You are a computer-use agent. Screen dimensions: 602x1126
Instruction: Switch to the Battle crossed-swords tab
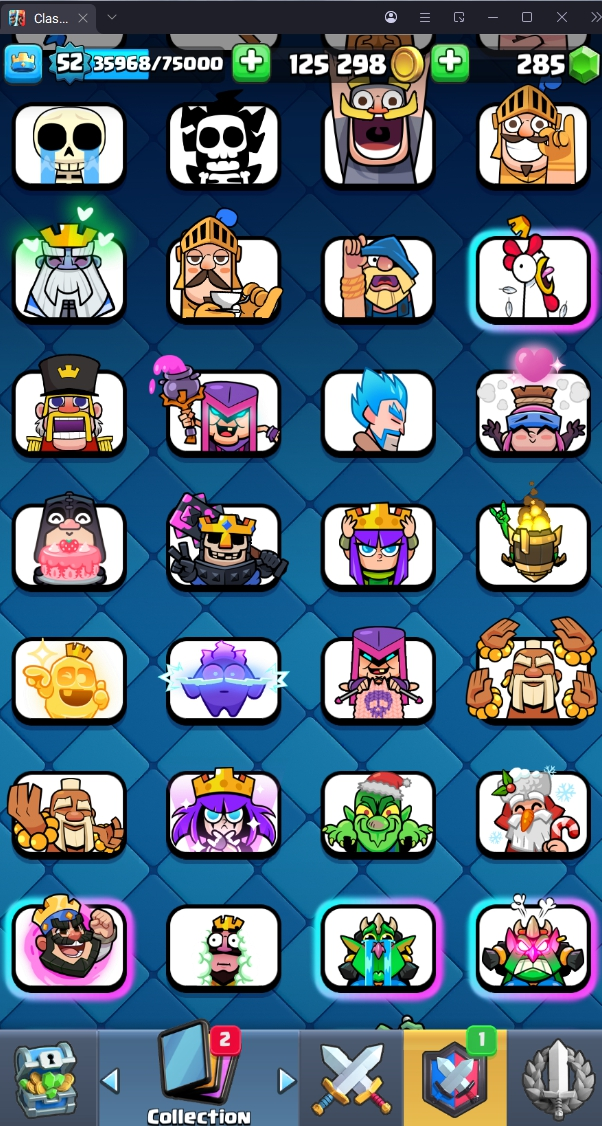click(350, 1078)
